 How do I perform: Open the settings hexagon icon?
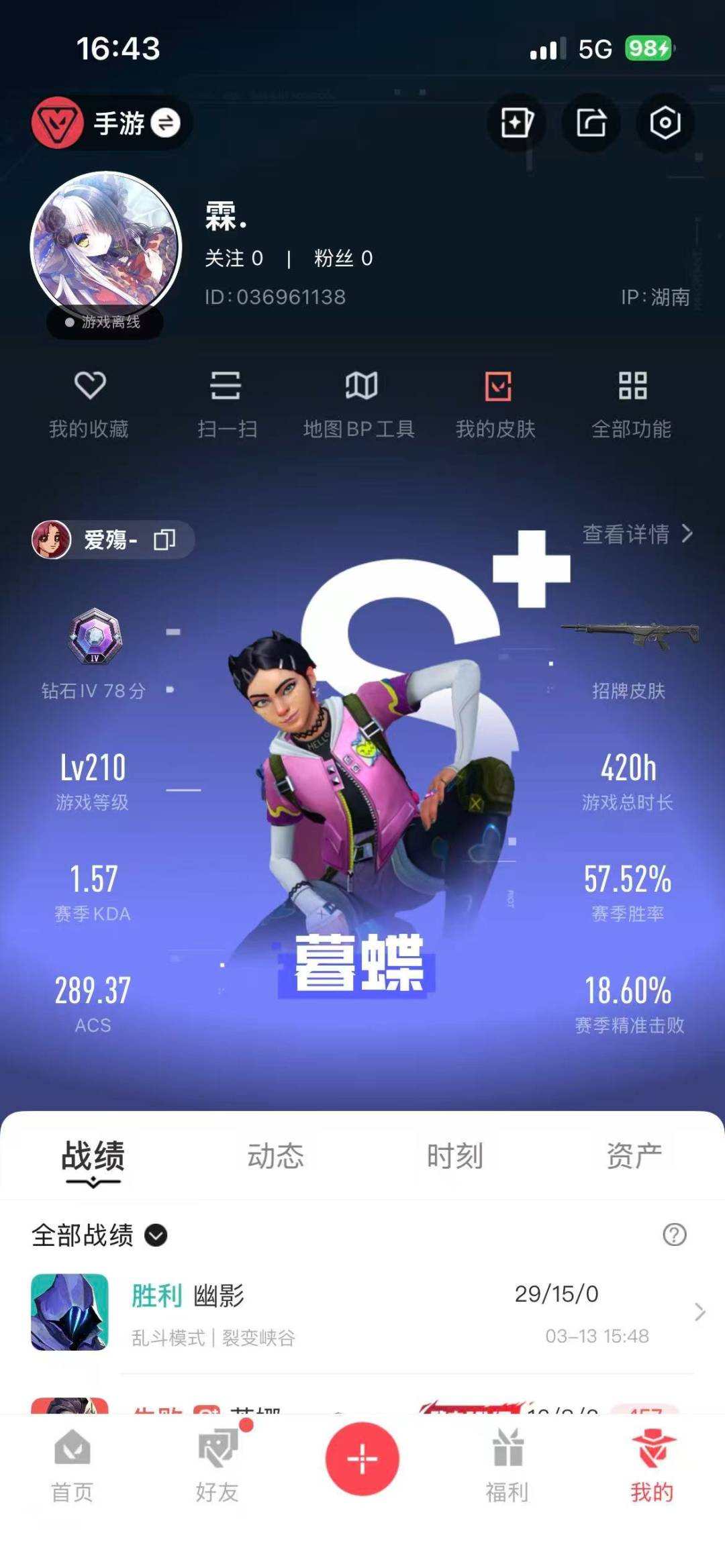click(x=663, y=123)
